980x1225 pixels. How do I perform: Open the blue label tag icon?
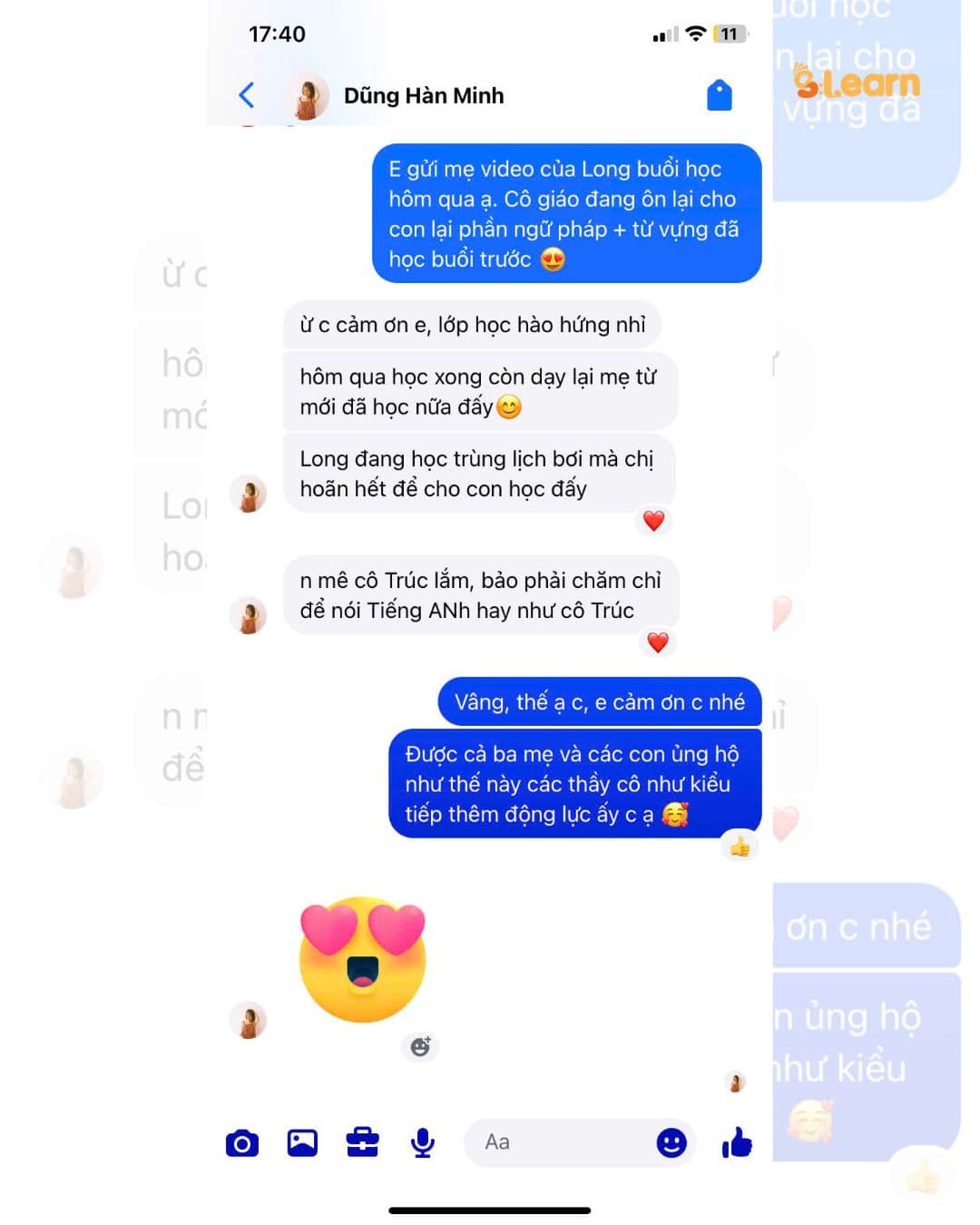[x=719, y=95]
